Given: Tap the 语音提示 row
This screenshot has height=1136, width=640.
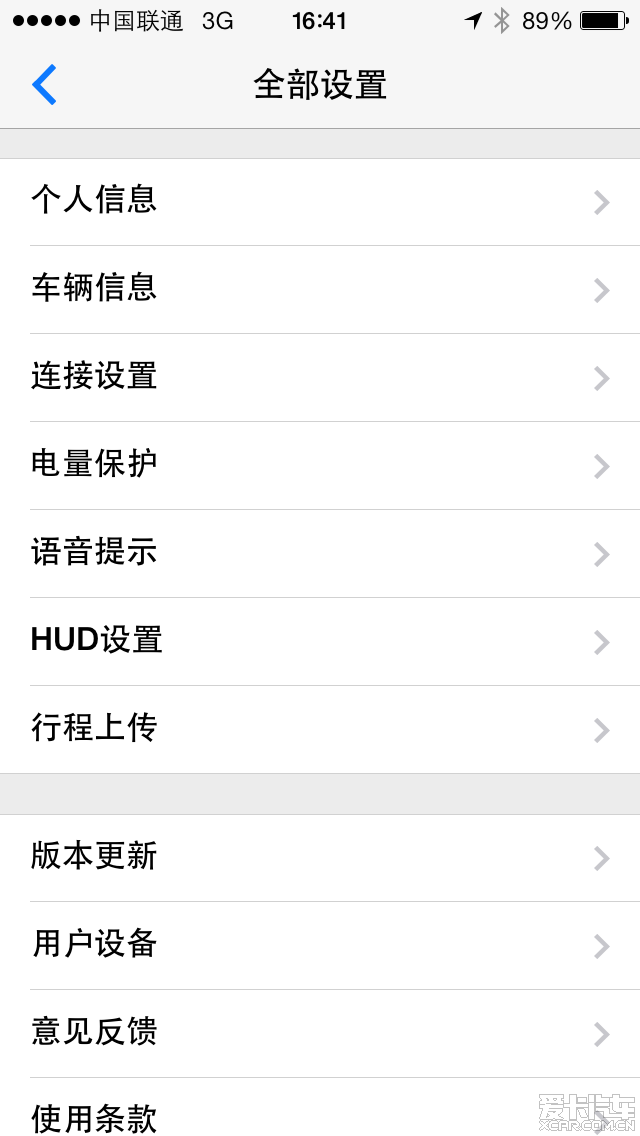Looking at the screenshot, I should [x=320, y=554].
